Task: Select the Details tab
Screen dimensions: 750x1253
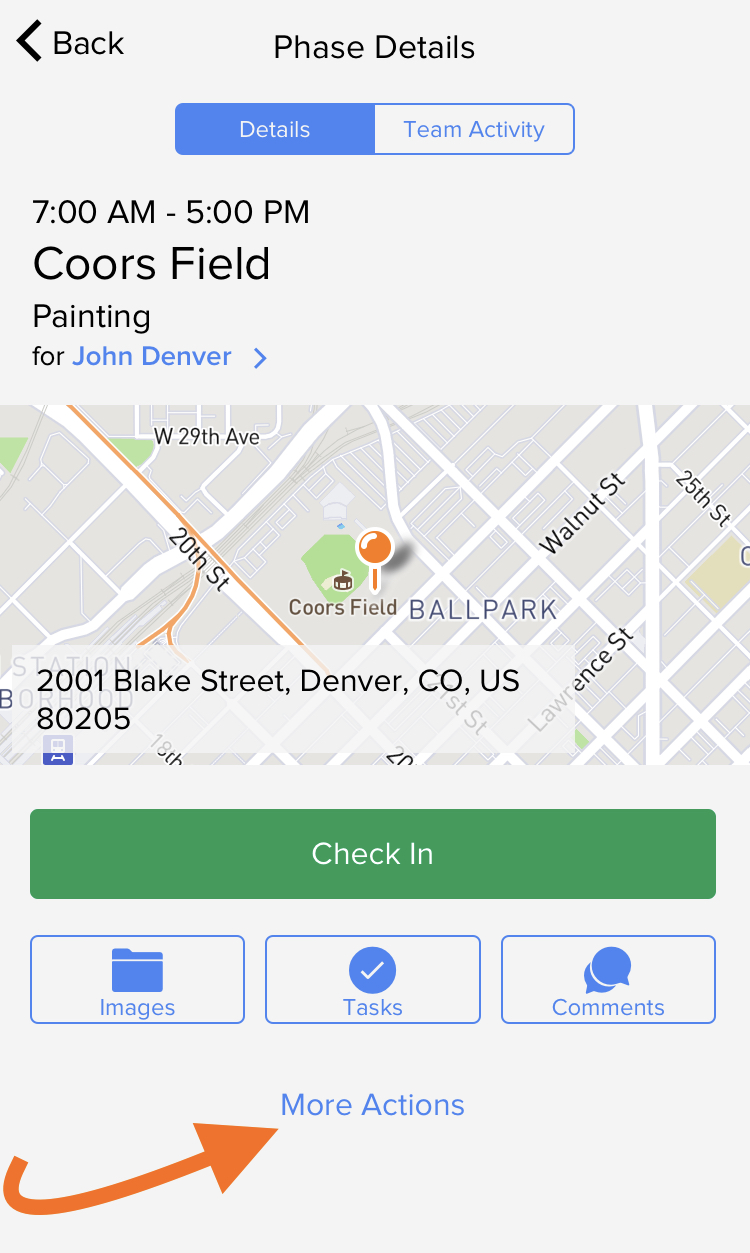Action: click(x=275, y=129)
